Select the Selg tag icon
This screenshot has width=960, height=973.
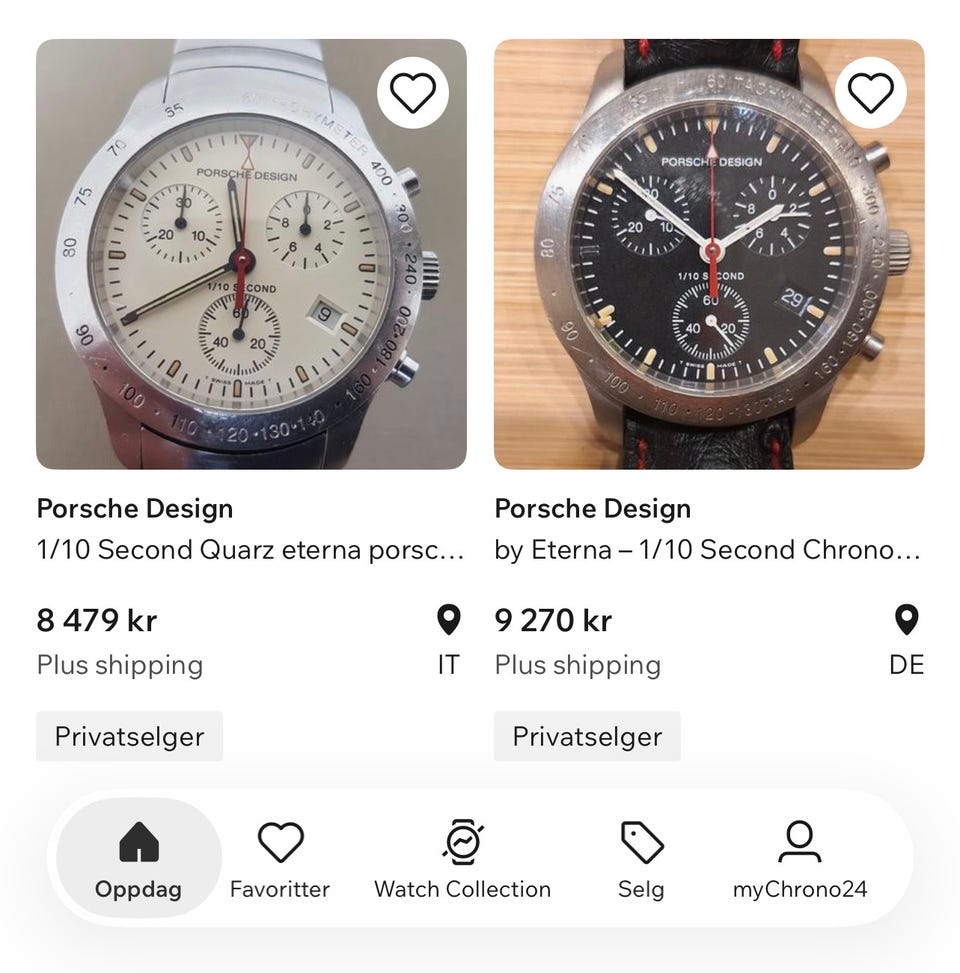641,858
